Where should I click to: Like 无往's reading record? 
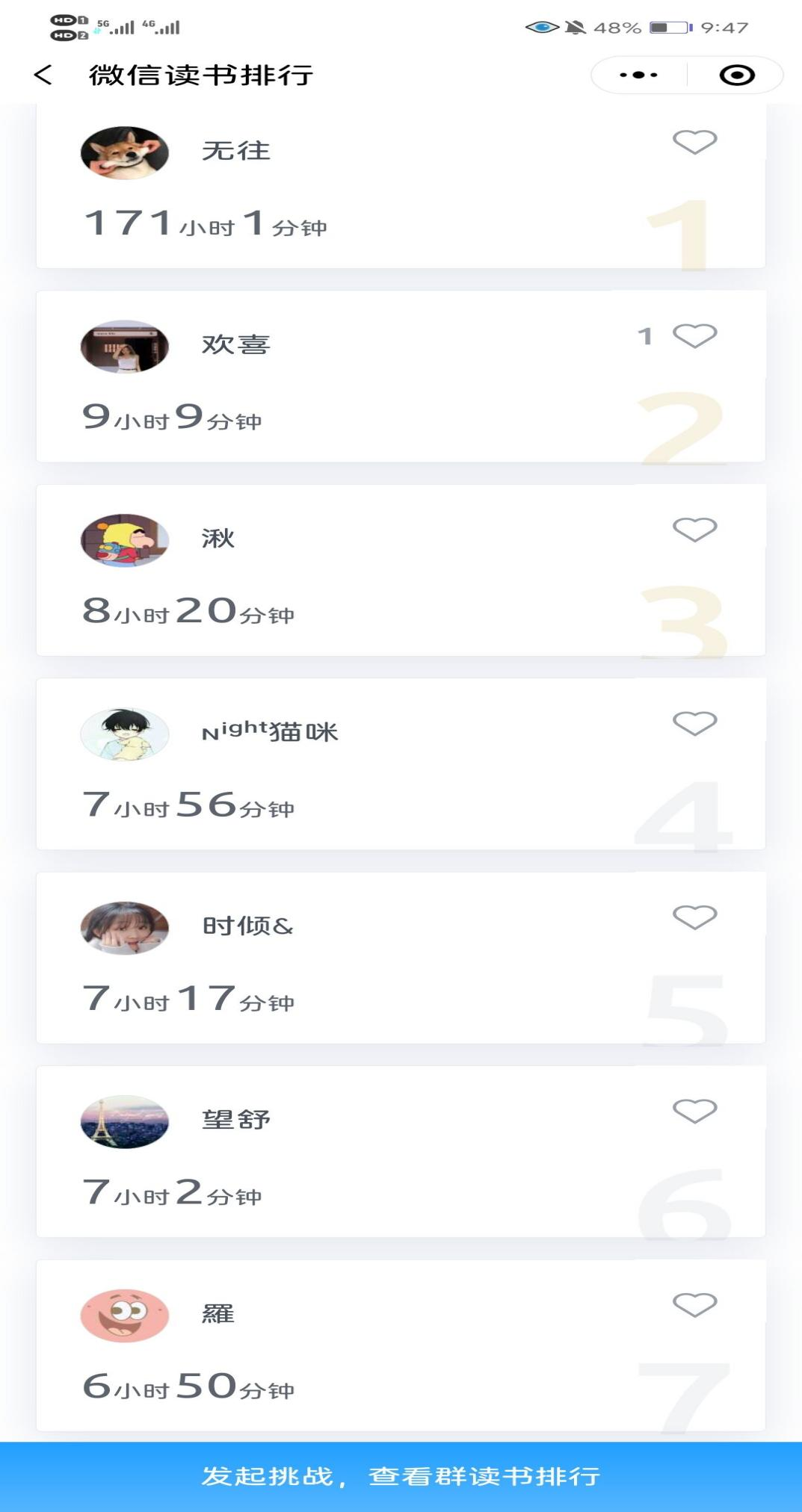(x=694, y=142)
